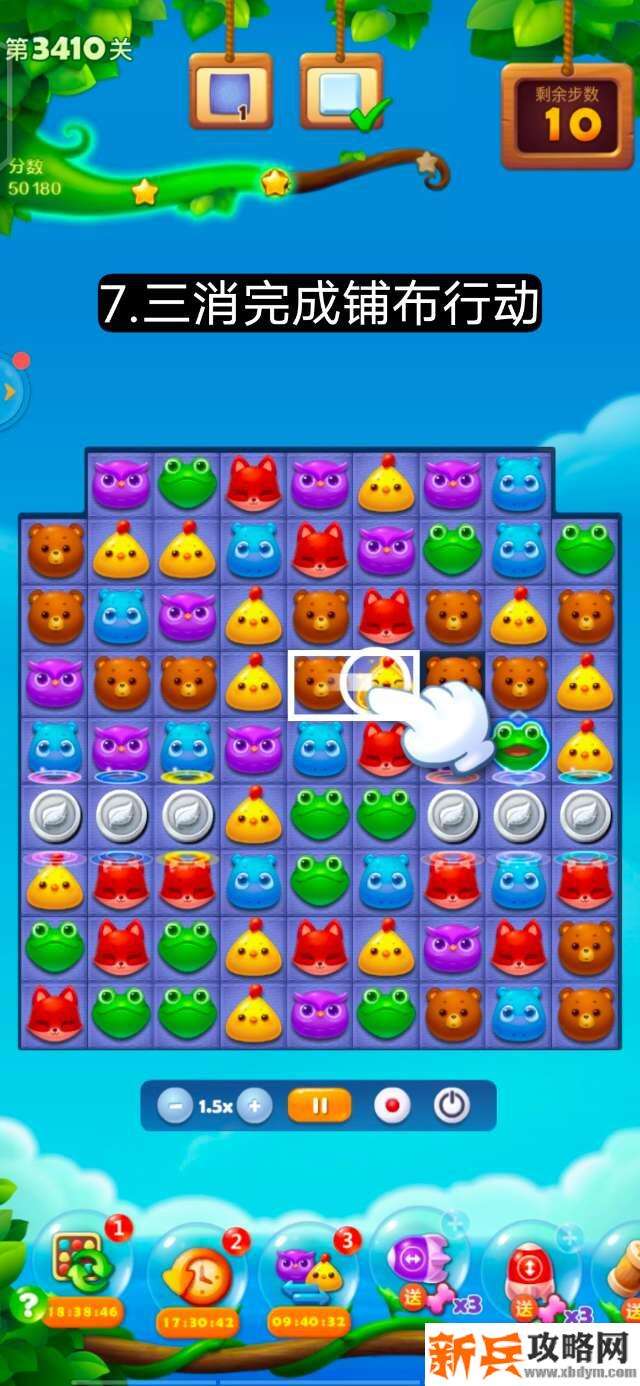Viewport: 640px width, 1386px height.
Task: Pause using the orange pause button
Action: 320,1106
